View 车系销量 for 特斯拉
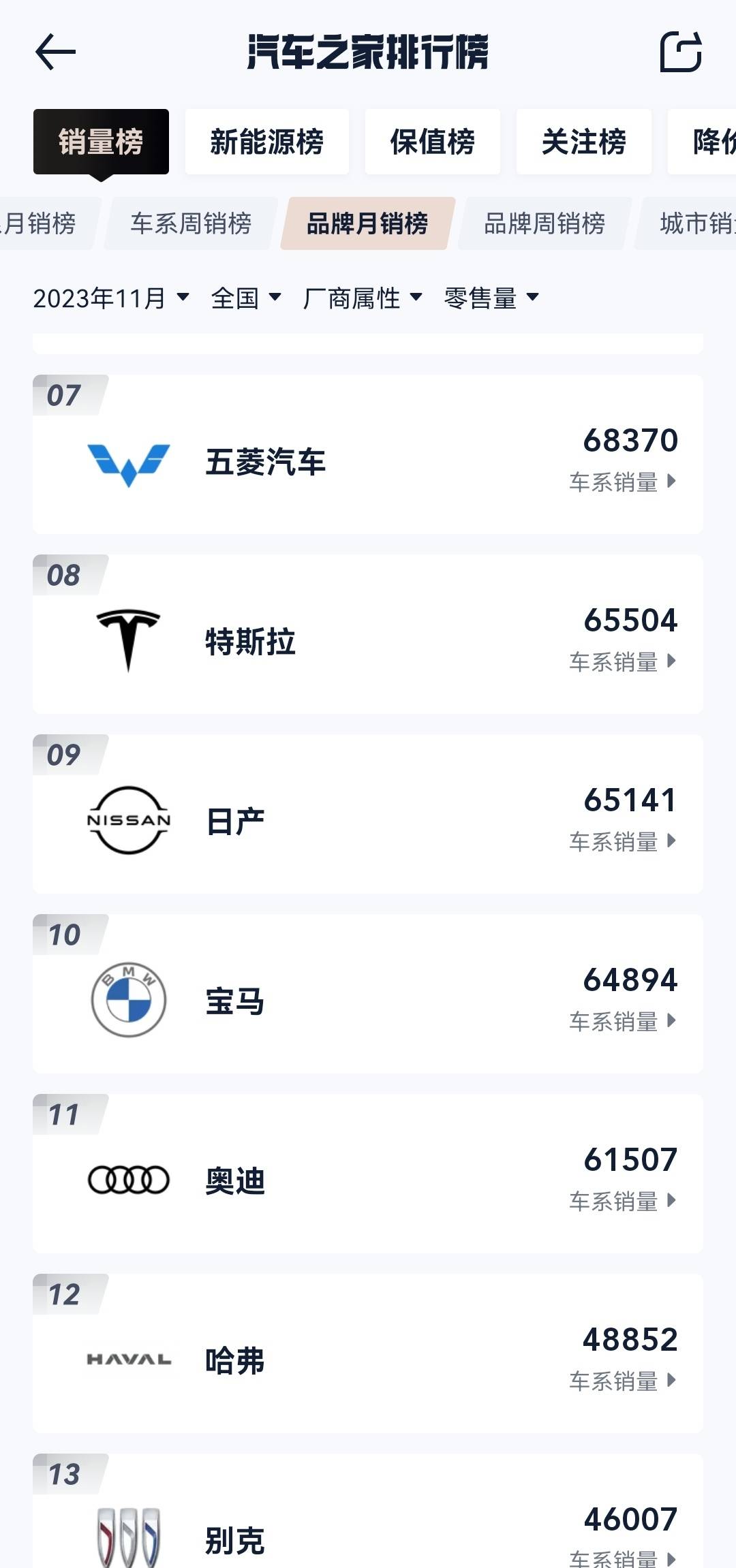 (x=622, y=661)
